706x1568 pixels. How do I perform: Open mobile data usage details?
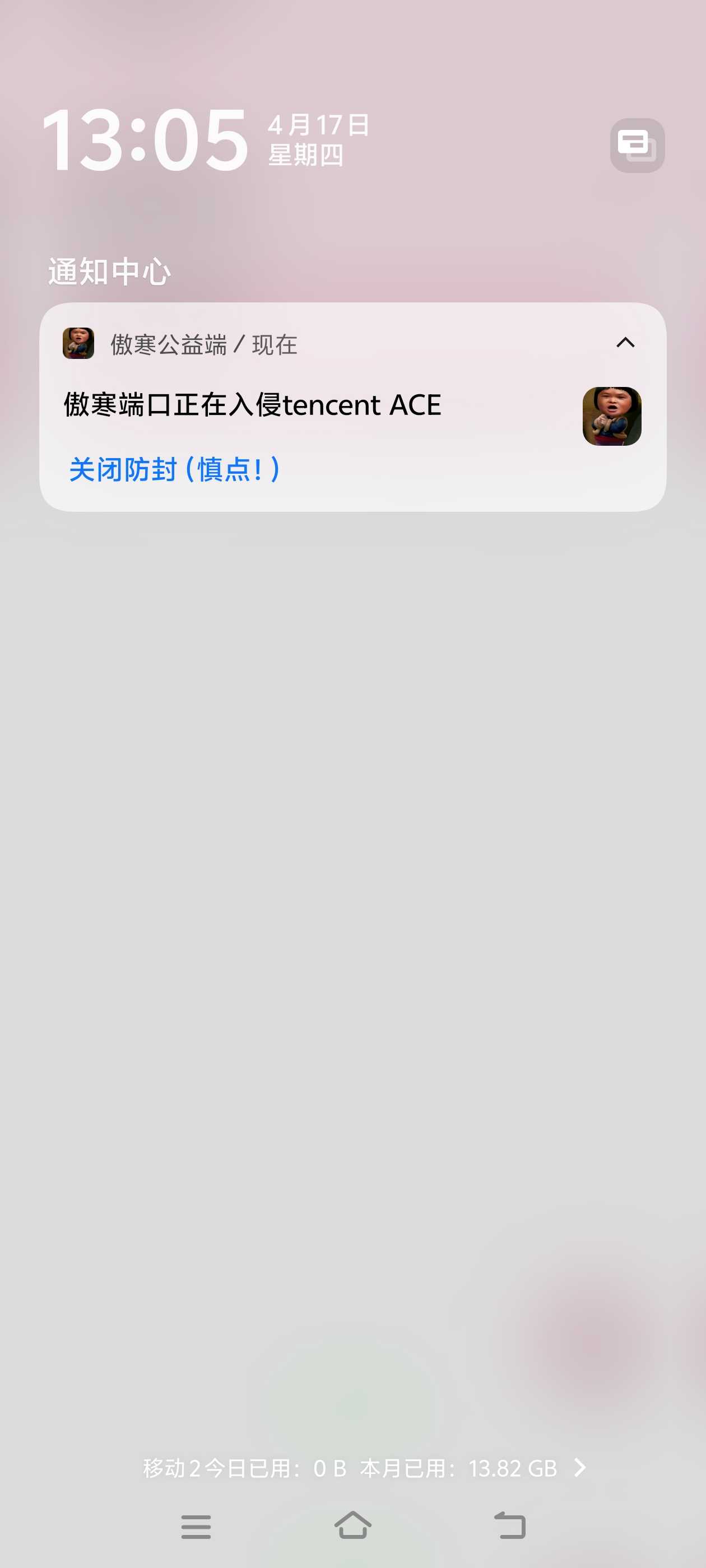(x=364, y=1468)
